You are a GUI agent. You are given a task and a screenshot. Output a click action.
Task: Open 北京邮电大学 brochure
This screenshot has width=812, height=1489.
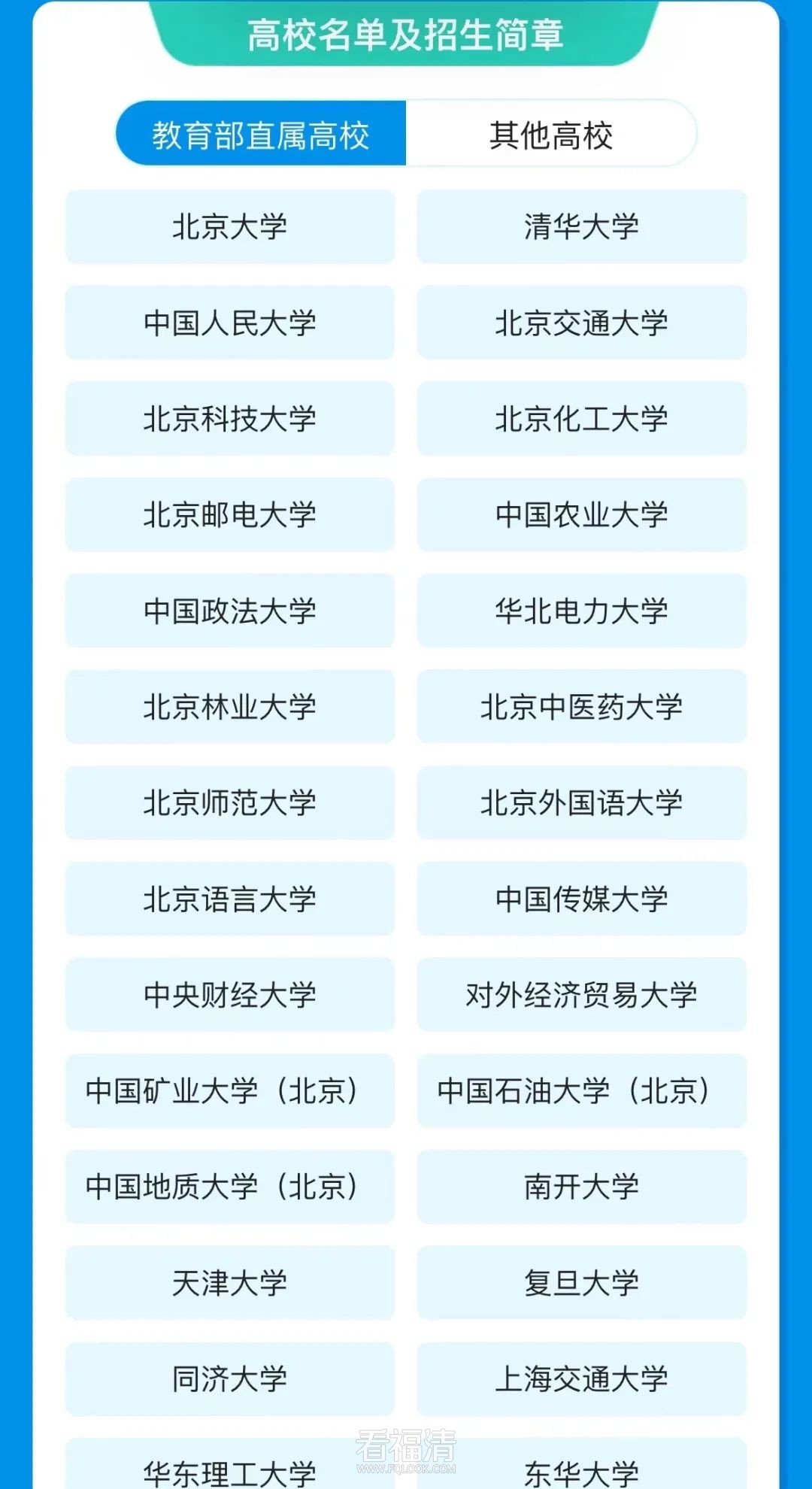(230, 515)
